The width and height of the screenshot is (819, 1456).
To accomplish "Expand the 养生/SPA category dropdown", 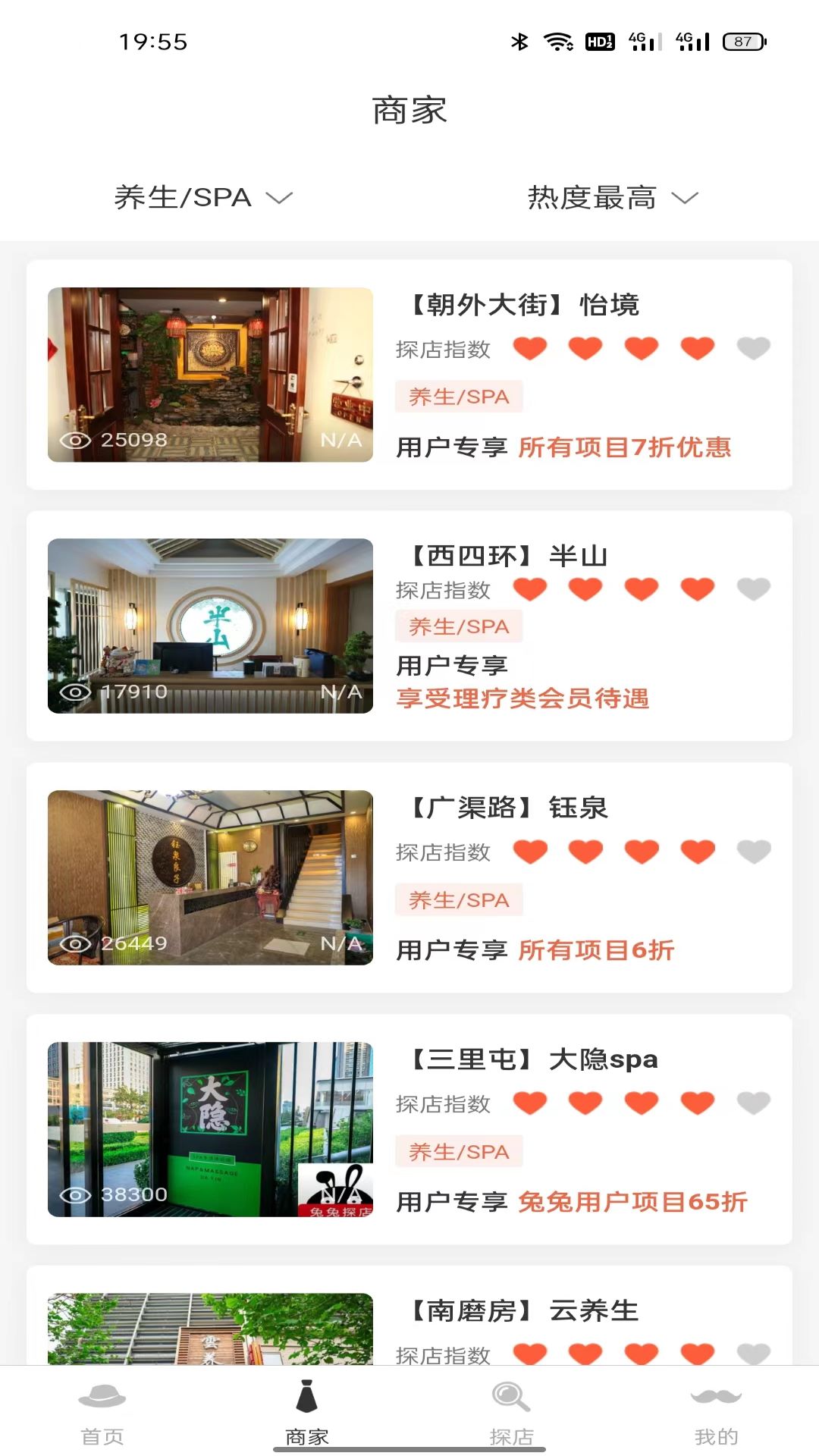I will click(x=203, y=198).
